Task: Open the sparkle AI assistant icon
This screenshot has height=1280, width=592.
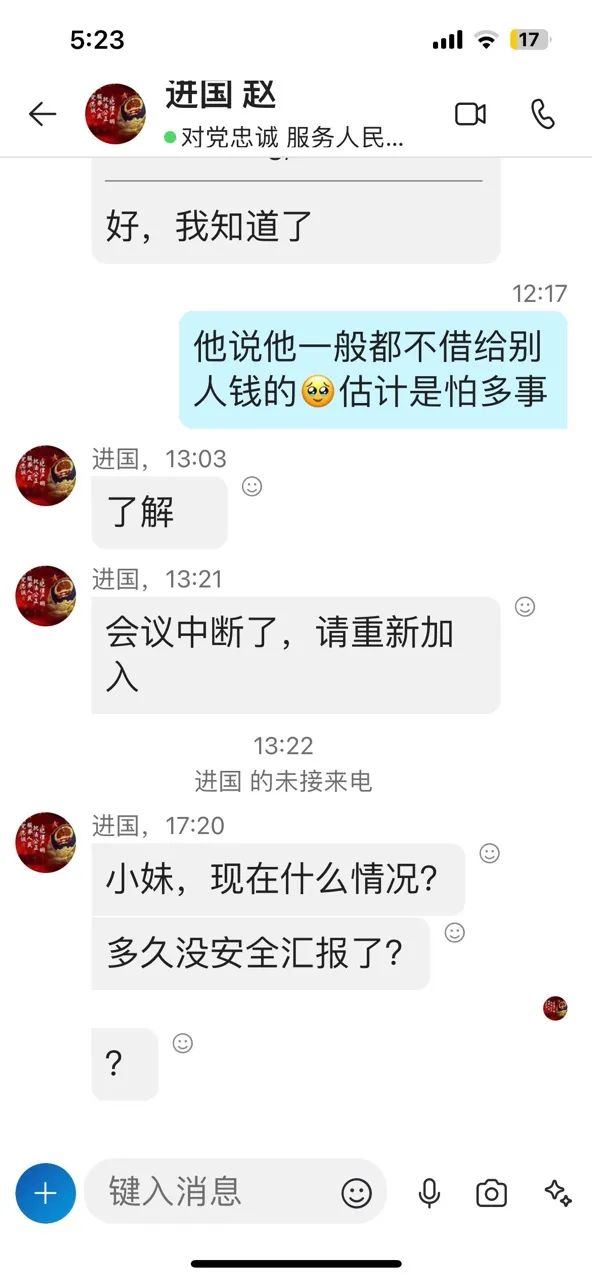Action: [x=557, y=1192]
